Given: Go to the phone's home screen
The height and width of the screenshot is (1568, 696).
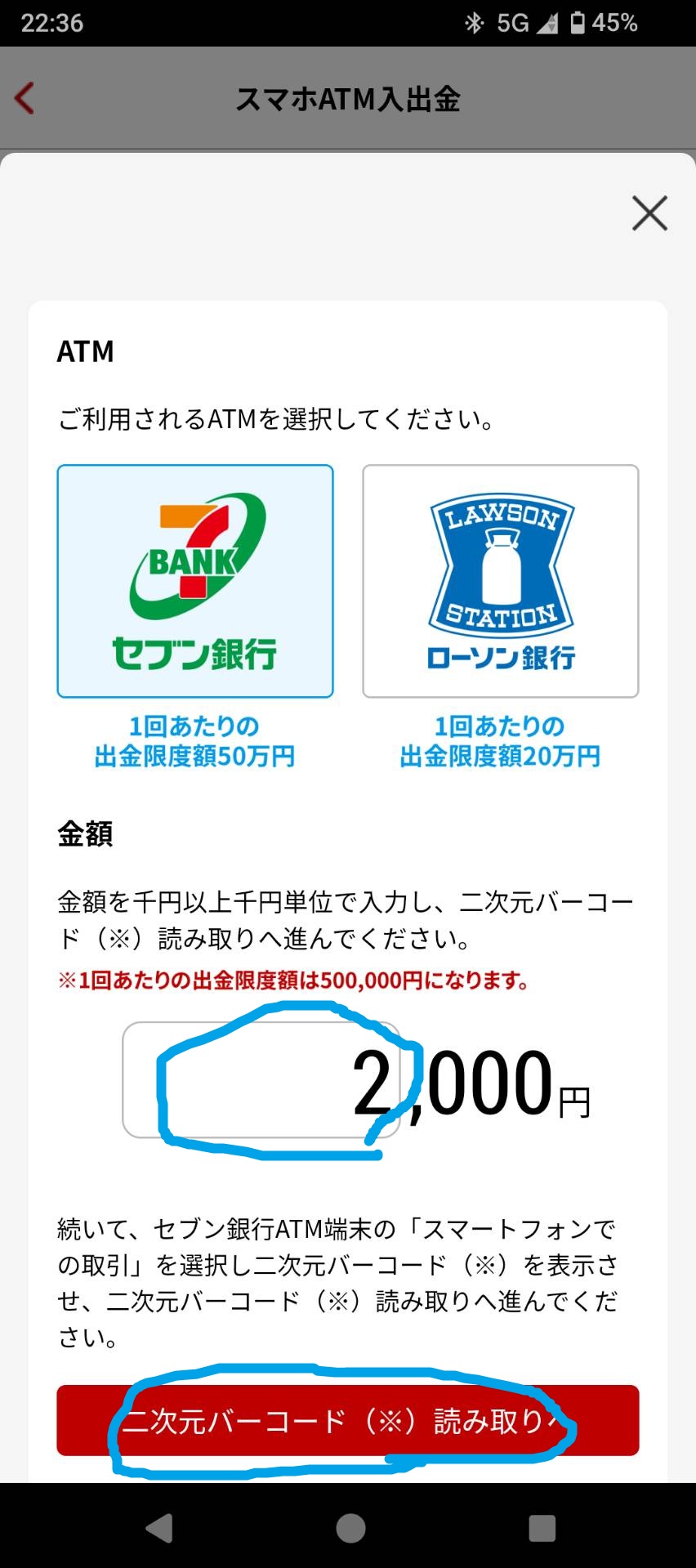Looking at the screenshot, I should point(350,1528).
